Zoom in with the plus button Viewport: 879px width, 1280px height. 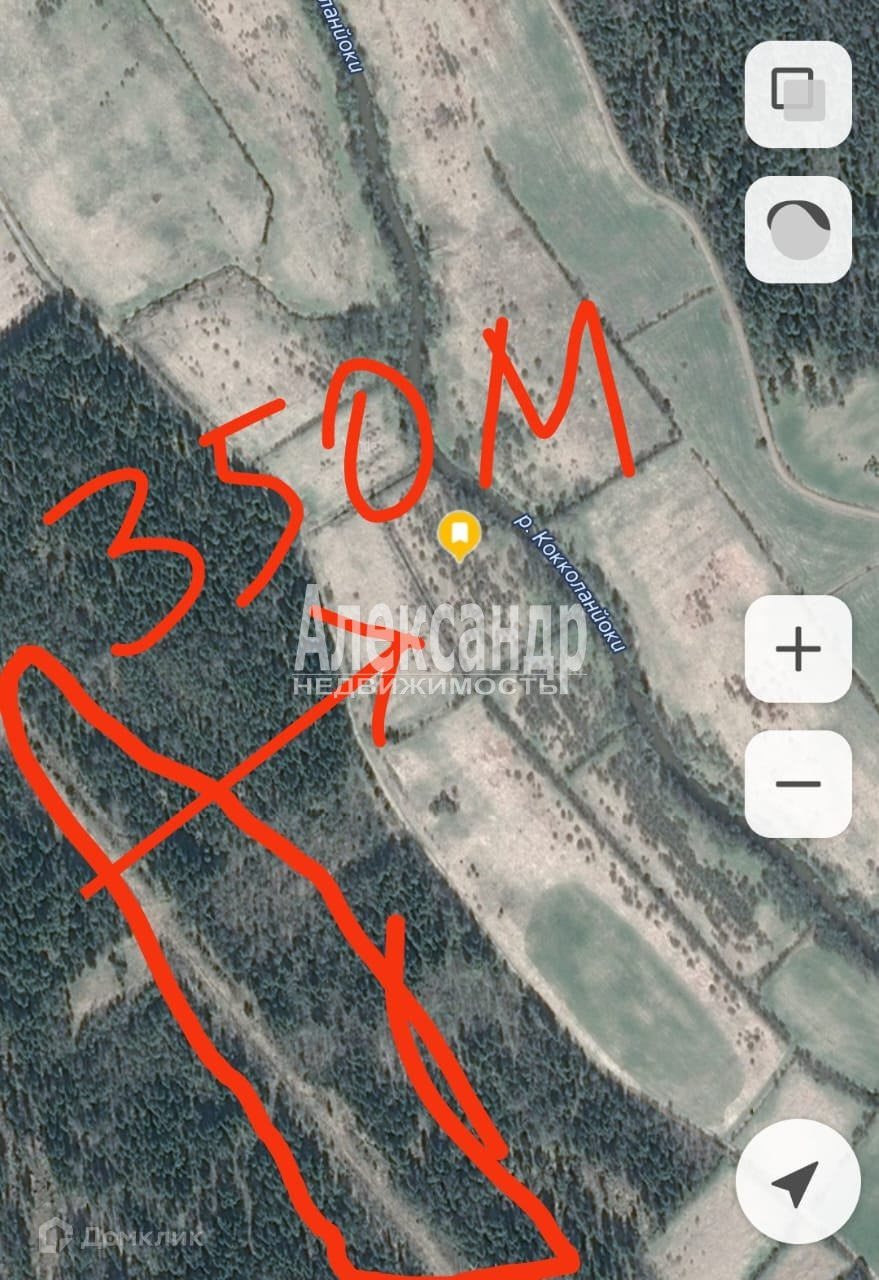[x=798, y=650]
